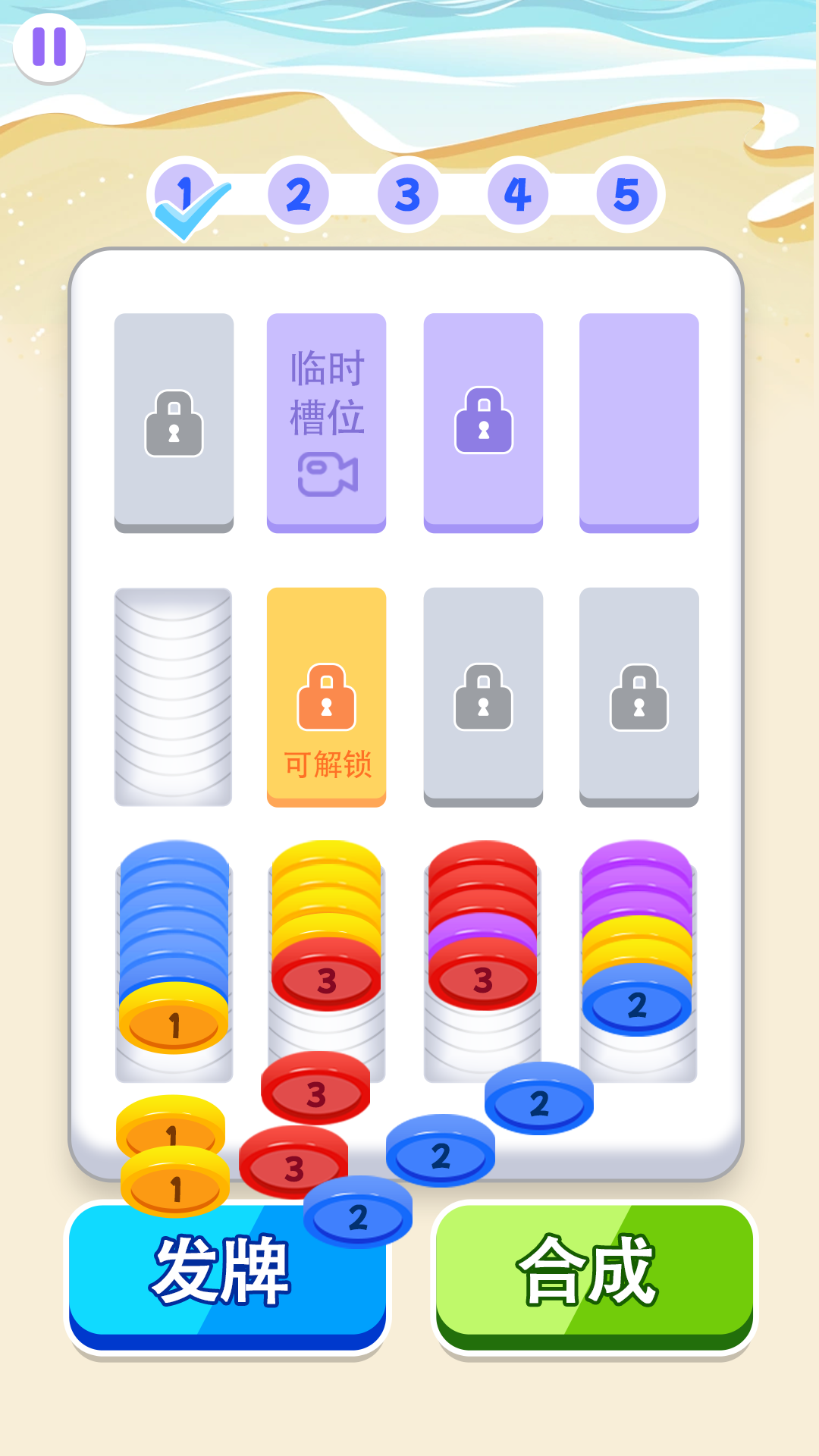Tap the empty white chip slot

pyautogui.click(x=173, y=696)
